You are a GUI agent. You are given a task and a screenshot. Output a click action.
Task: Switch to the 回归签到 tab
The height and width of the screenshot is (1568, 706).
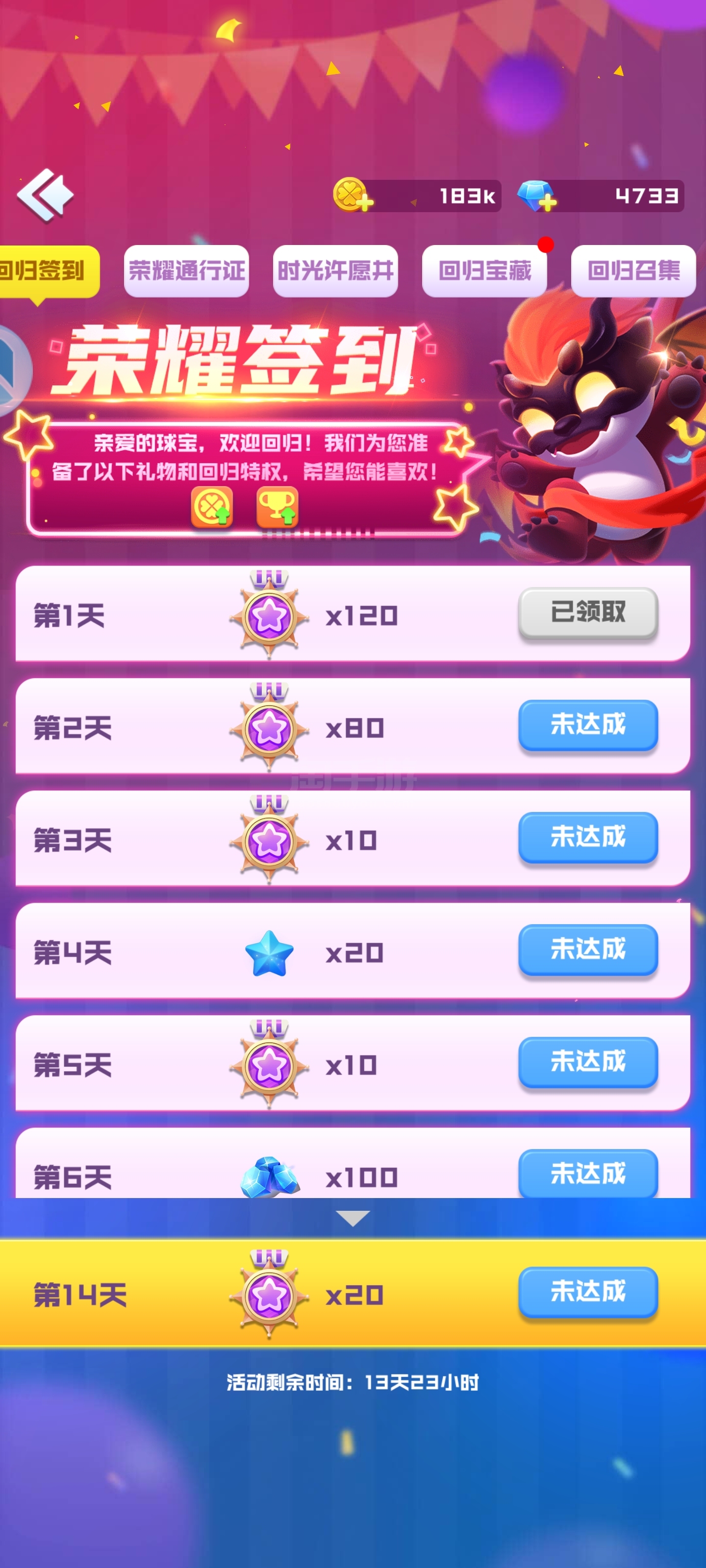click(x=48, y=271)
